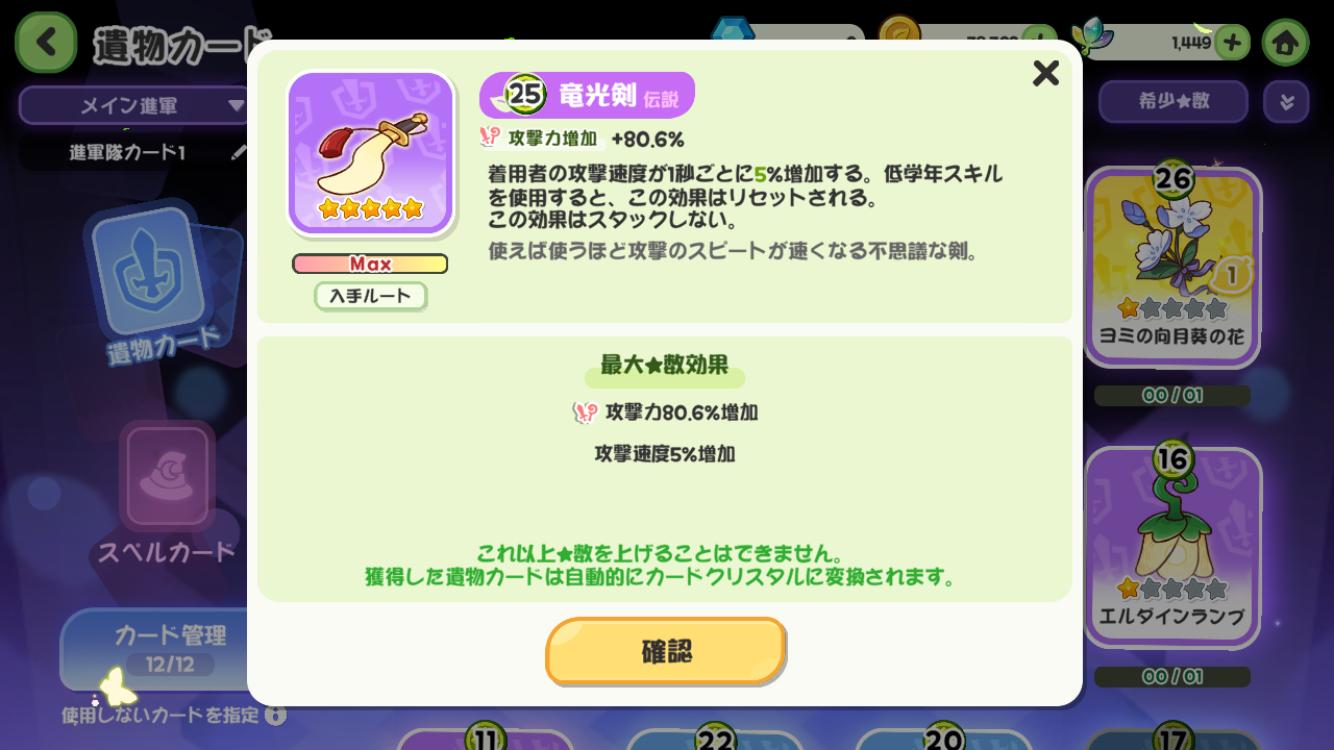The image size is (1334, 750).
Task: Toggle the double-chevron sort order button
Action: 1286,102
